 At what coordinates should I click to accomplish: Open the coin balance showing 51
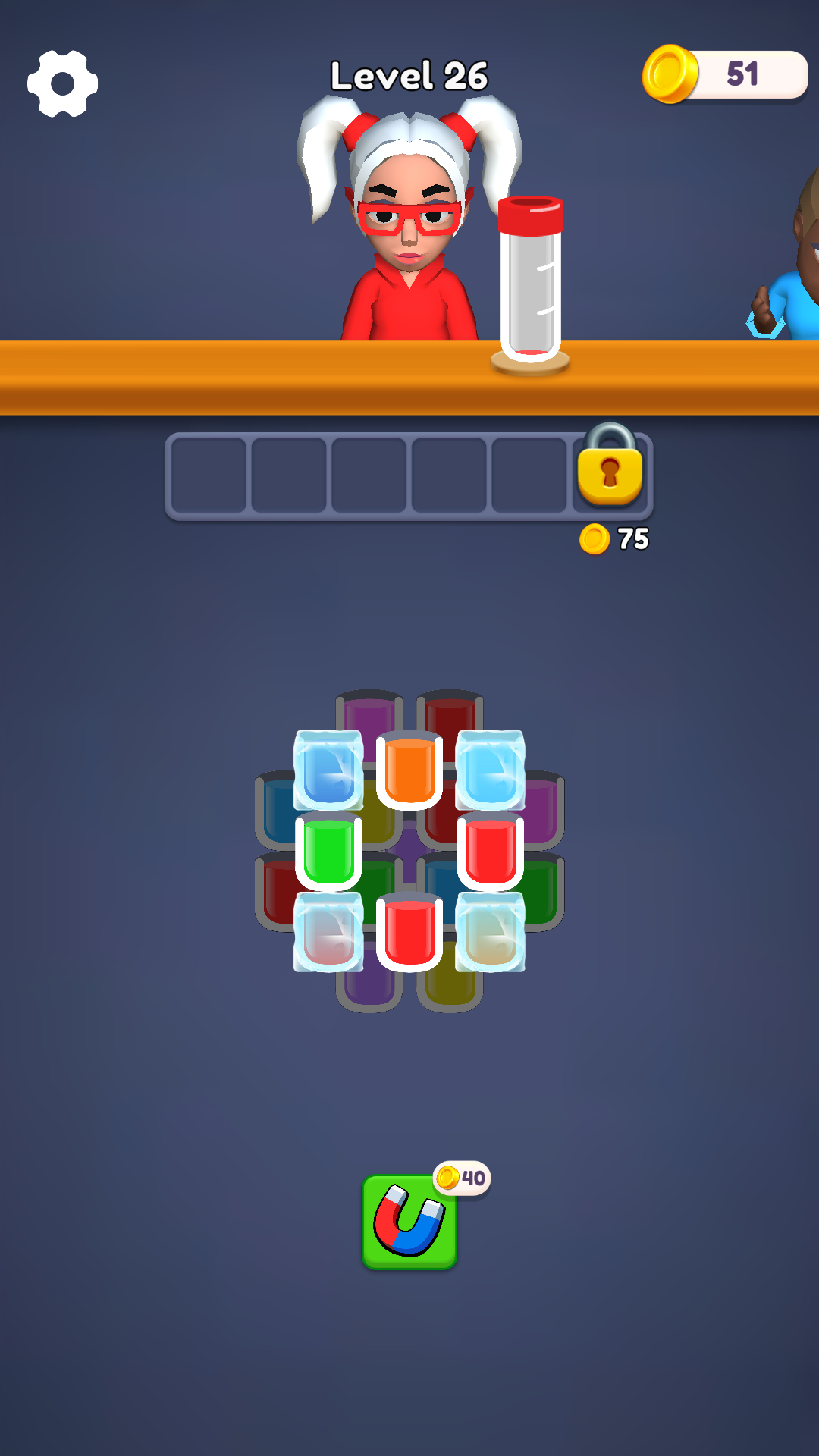[x=726, y=74]
